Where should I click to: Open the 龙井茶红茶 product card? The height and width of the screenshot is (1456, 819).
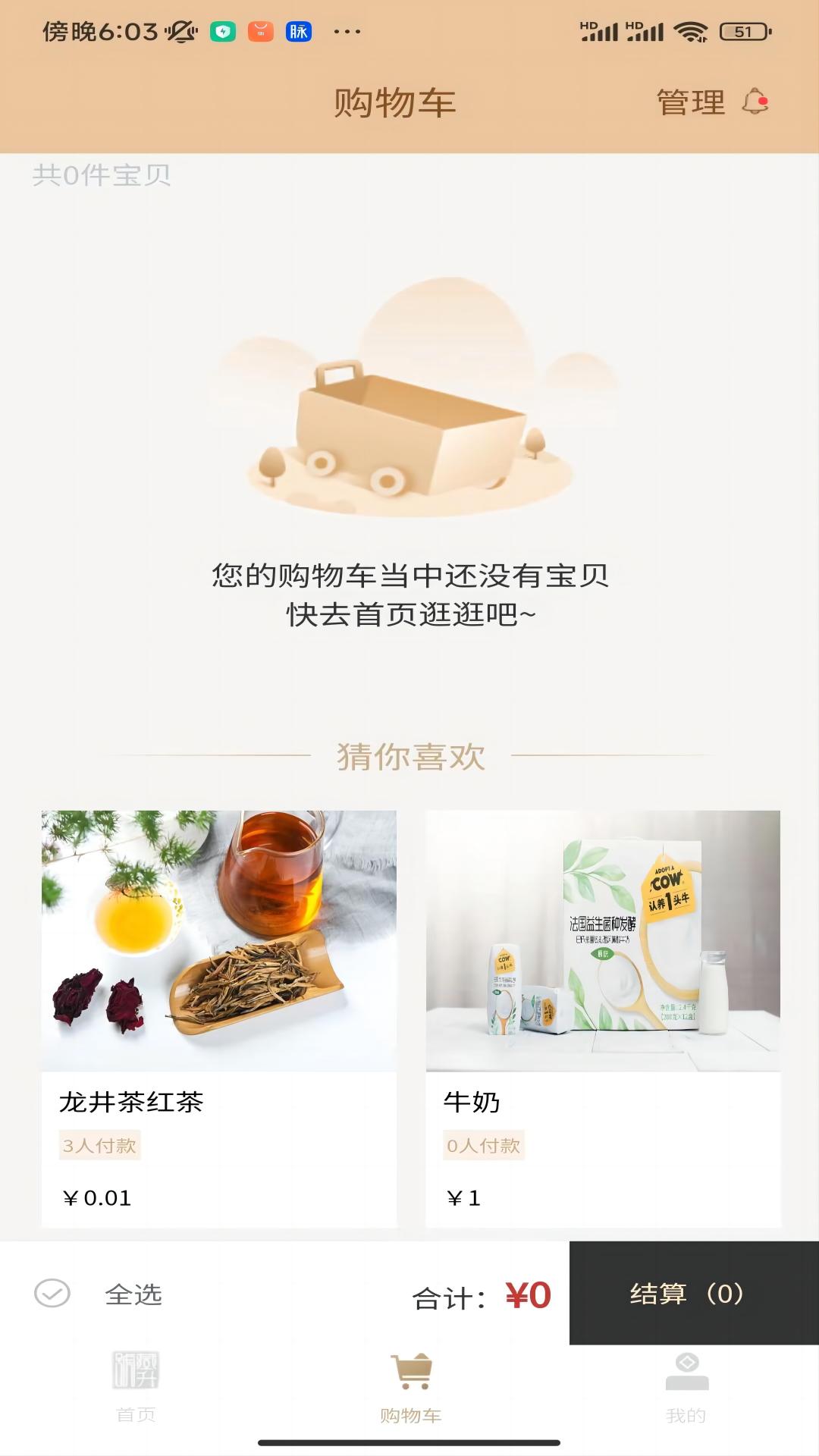[218, 1016]
